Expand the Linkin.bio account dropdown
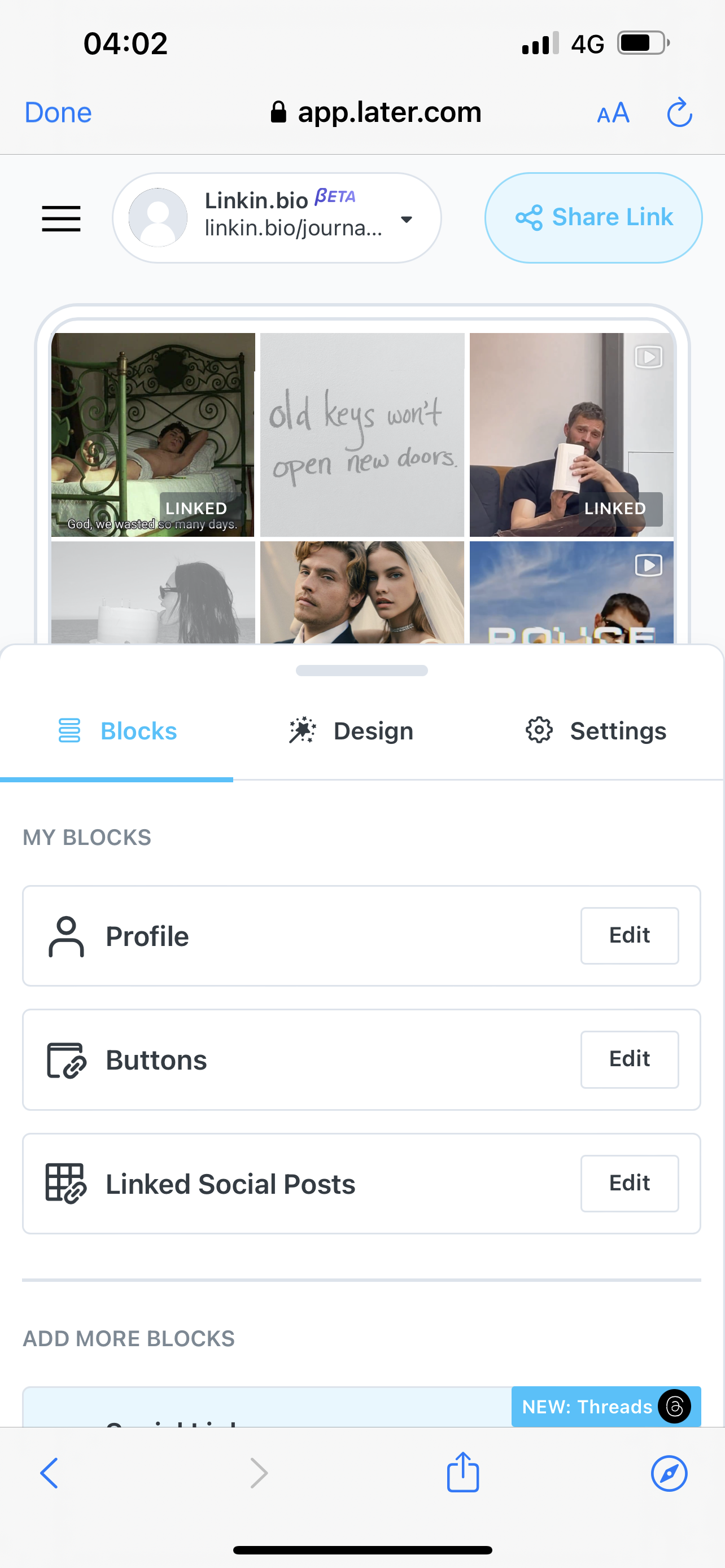This screenshot has height=1568, width=725. [277, 218]
